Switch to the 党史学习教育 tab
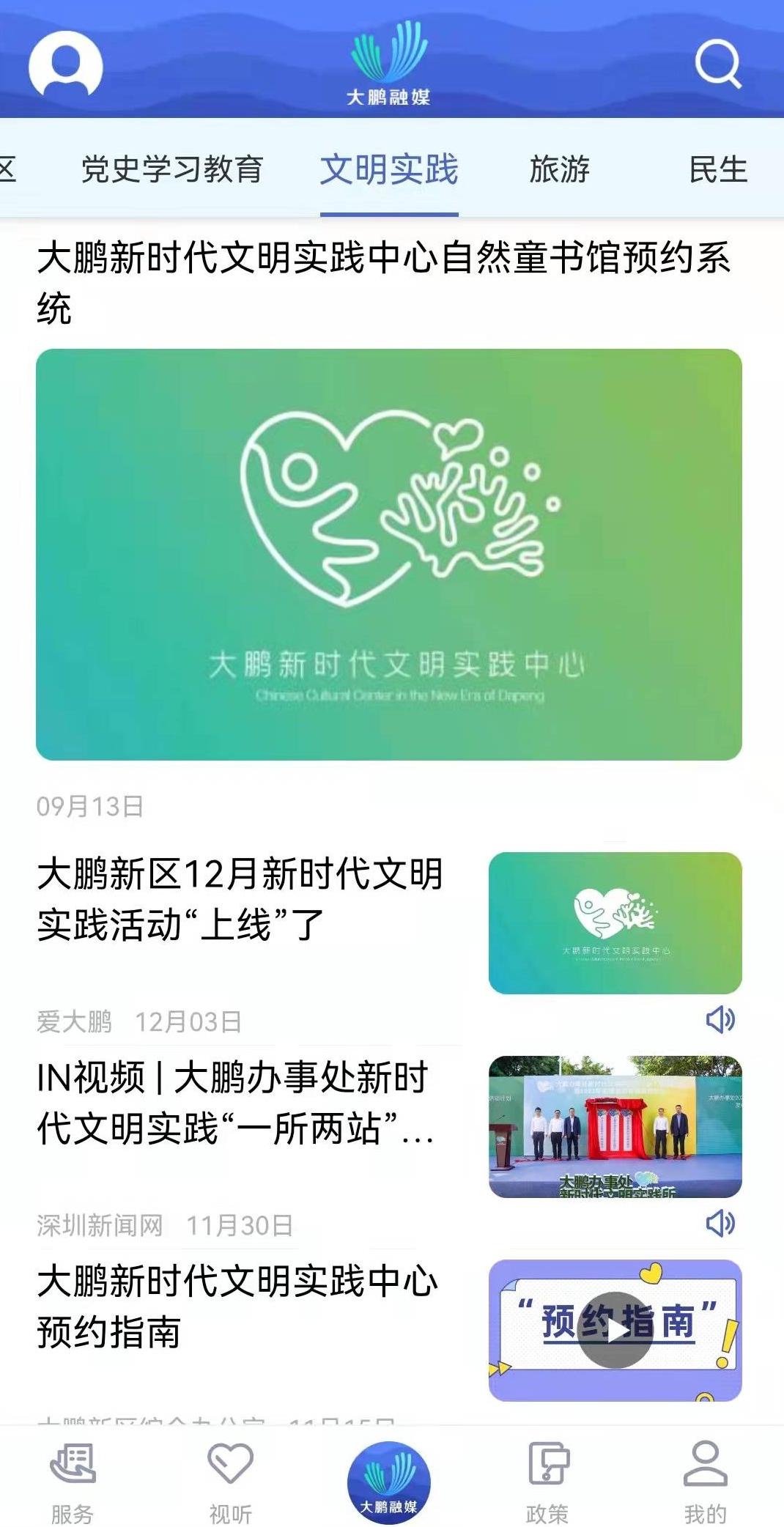 (171, 169)
